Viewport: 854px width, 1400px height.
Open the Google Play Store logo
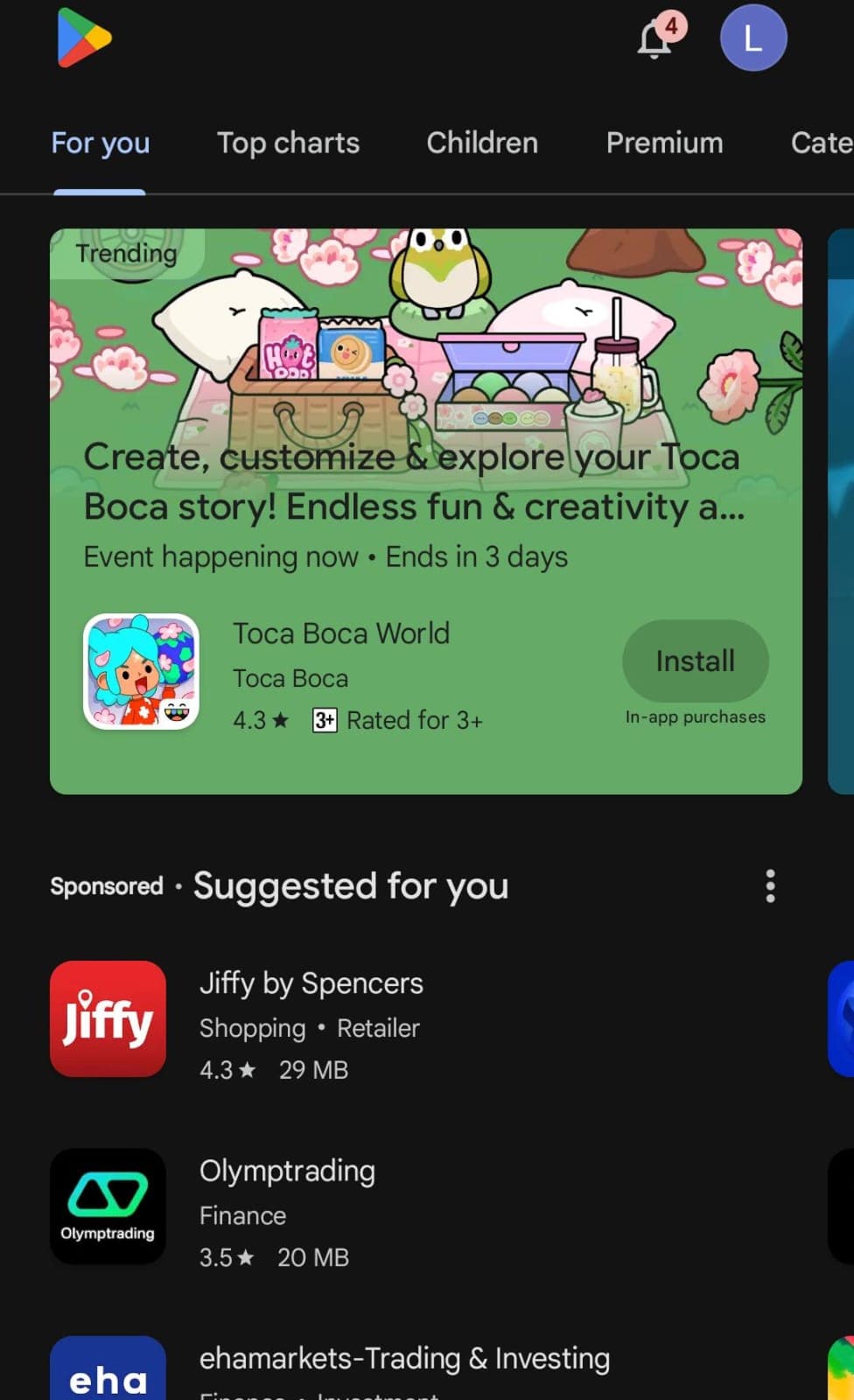pyautogui.click(x=83, y=37)
